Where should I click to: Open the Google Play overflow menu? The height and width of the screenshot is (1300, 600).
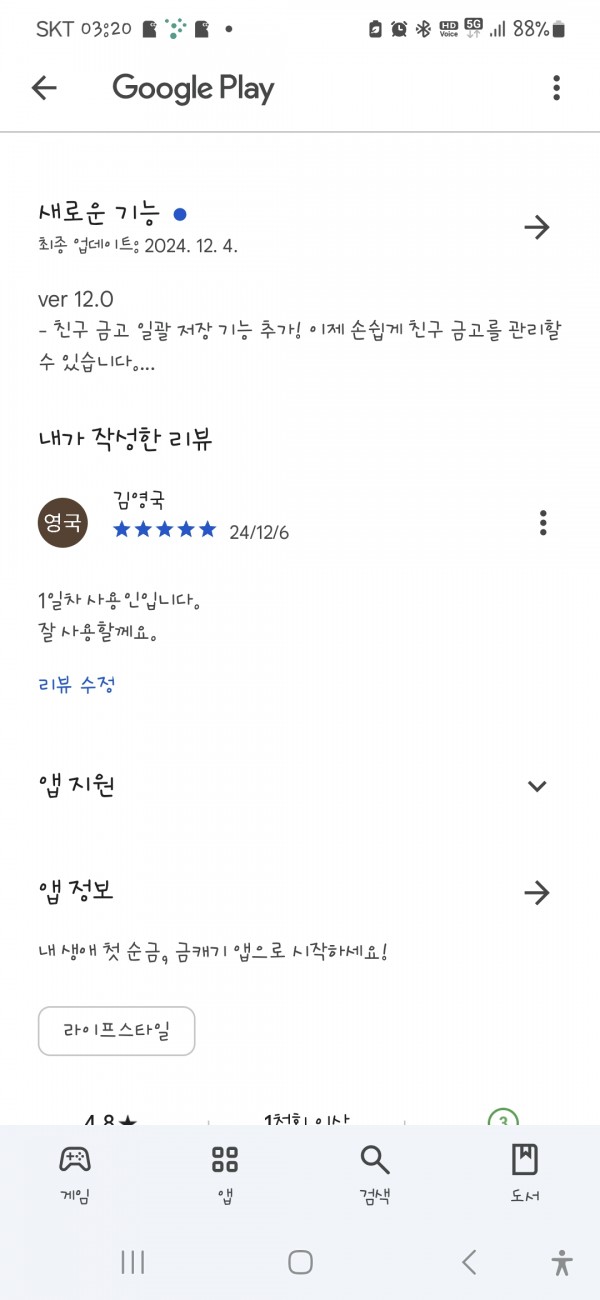tap(556, 88)
